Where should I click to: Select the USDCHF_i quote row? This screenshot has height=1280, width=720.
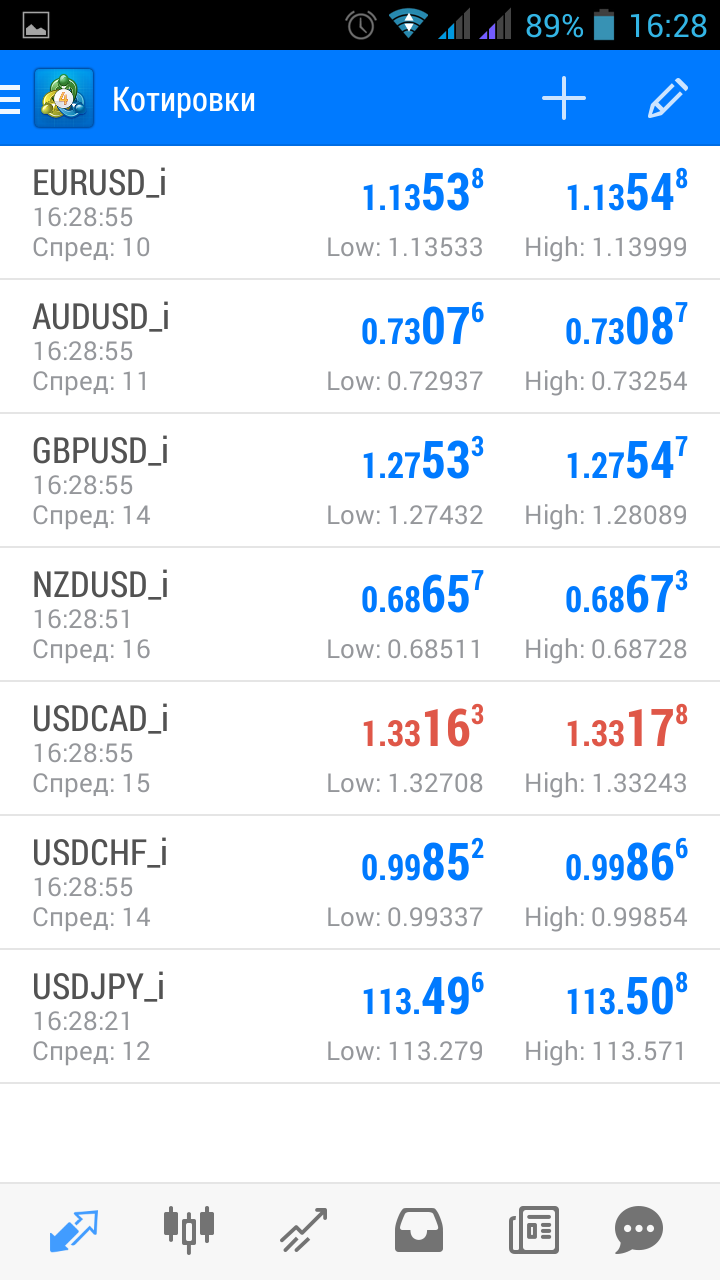coord(360,883)
